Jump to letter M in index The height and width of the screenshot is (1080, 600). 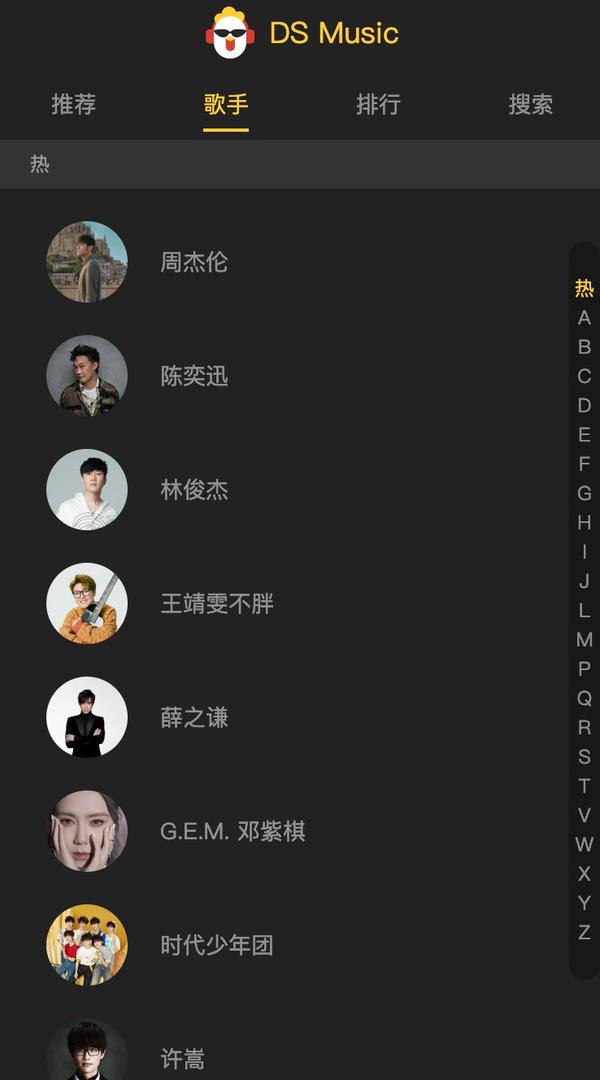[584, 640]
